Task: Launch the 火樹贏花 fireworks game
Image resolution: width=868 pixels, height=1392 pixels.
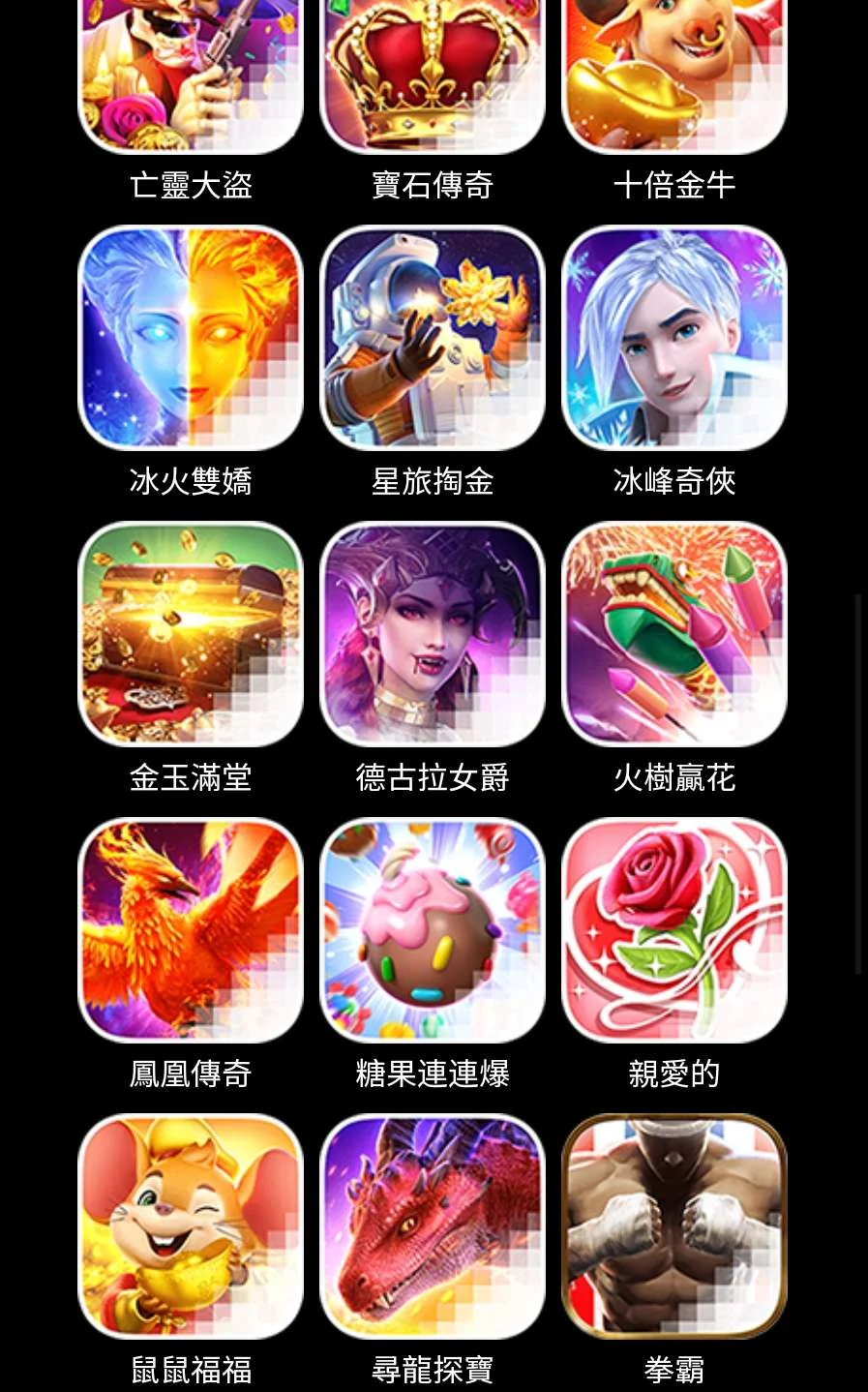Action: pyautogui.click(x=674, y=635)
